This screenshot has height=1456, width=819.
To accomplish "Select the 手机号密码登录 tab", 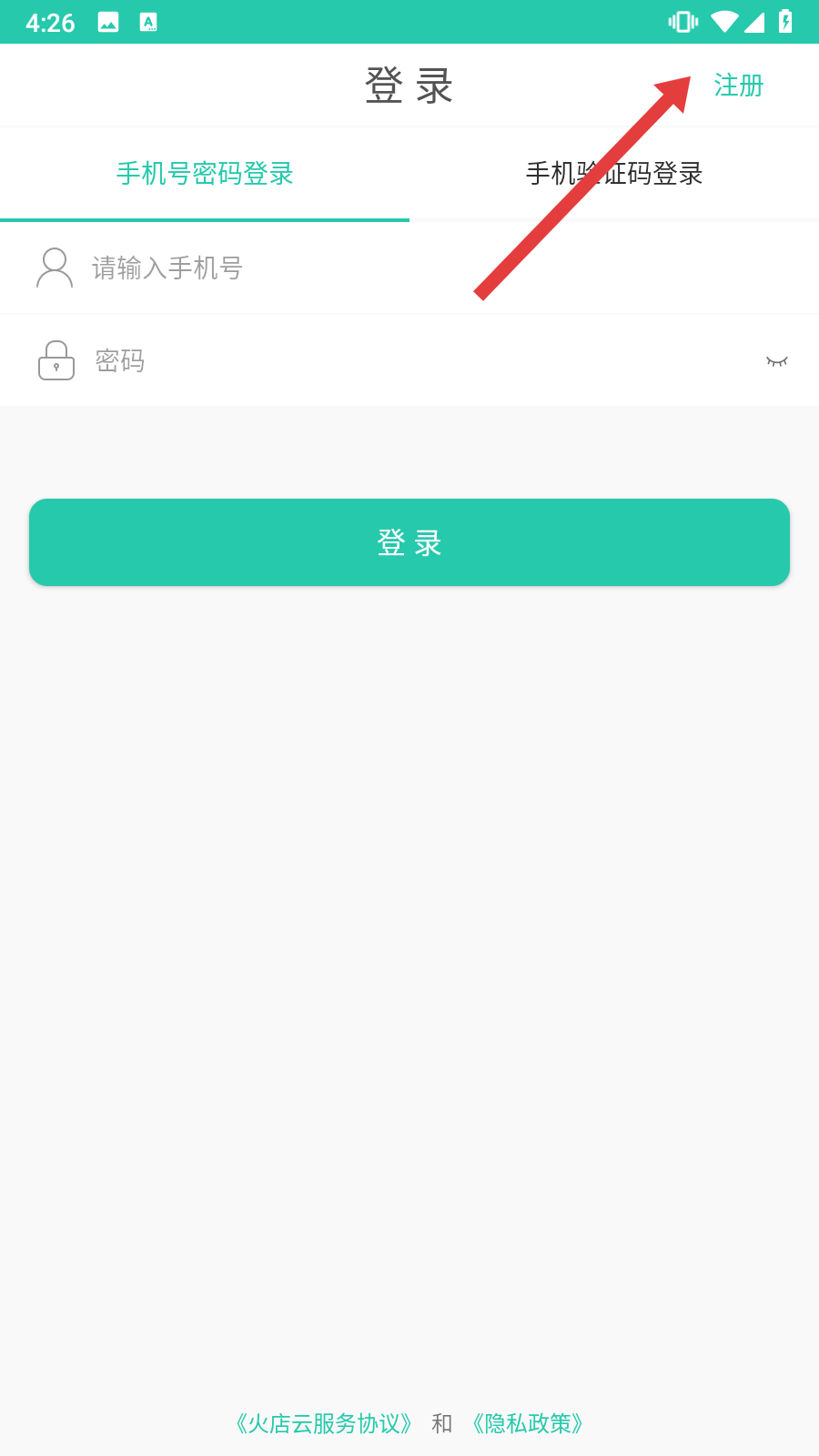I will click(205, 174).
